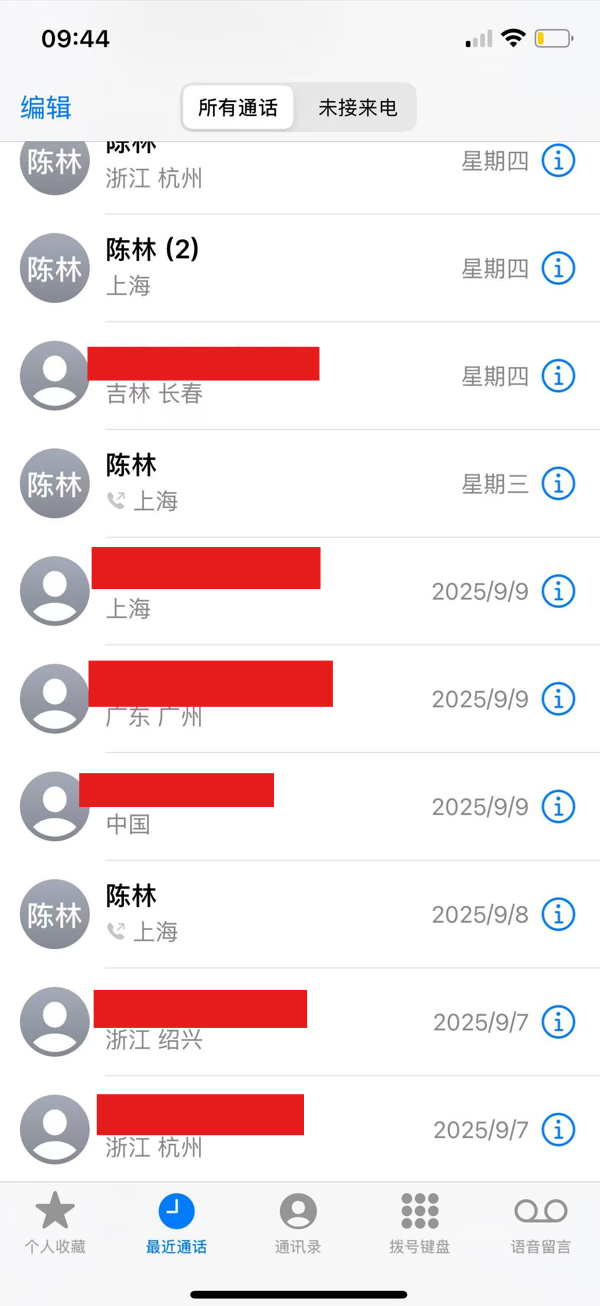Show details for the 广东 广州 call

[558, 699]
